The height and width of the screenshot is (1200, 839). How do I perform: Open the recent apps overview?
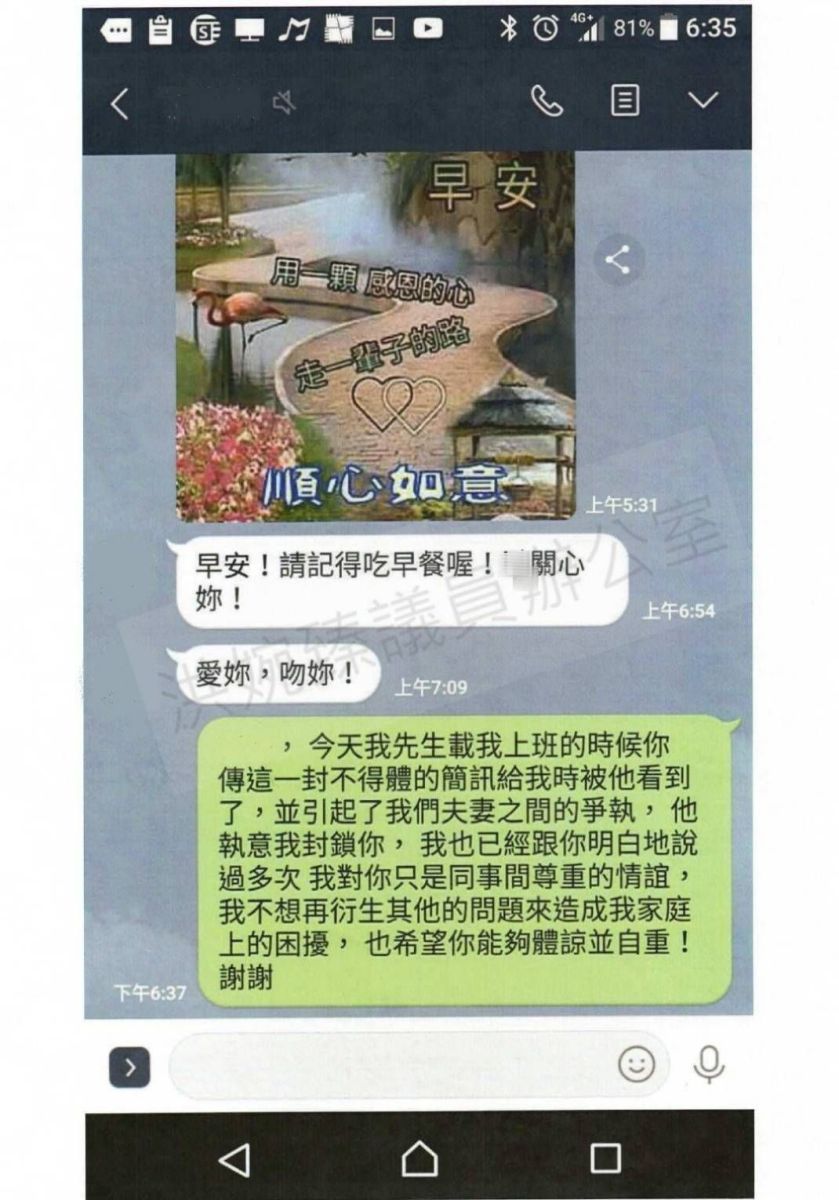pos(605,1158)
